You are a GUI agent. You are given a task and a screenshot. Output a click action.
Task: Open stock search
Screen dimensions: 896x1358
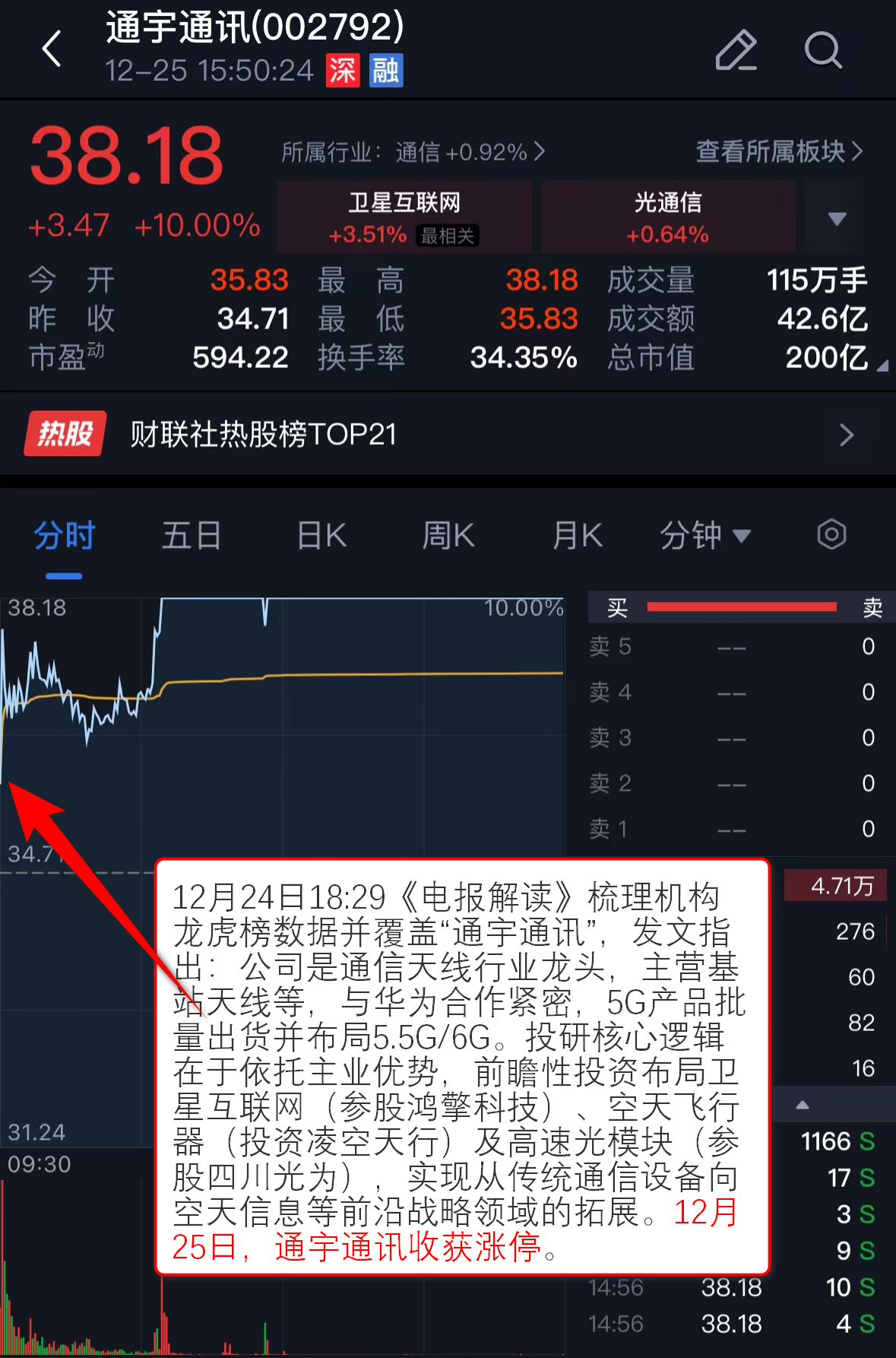(x=823, y=50)
